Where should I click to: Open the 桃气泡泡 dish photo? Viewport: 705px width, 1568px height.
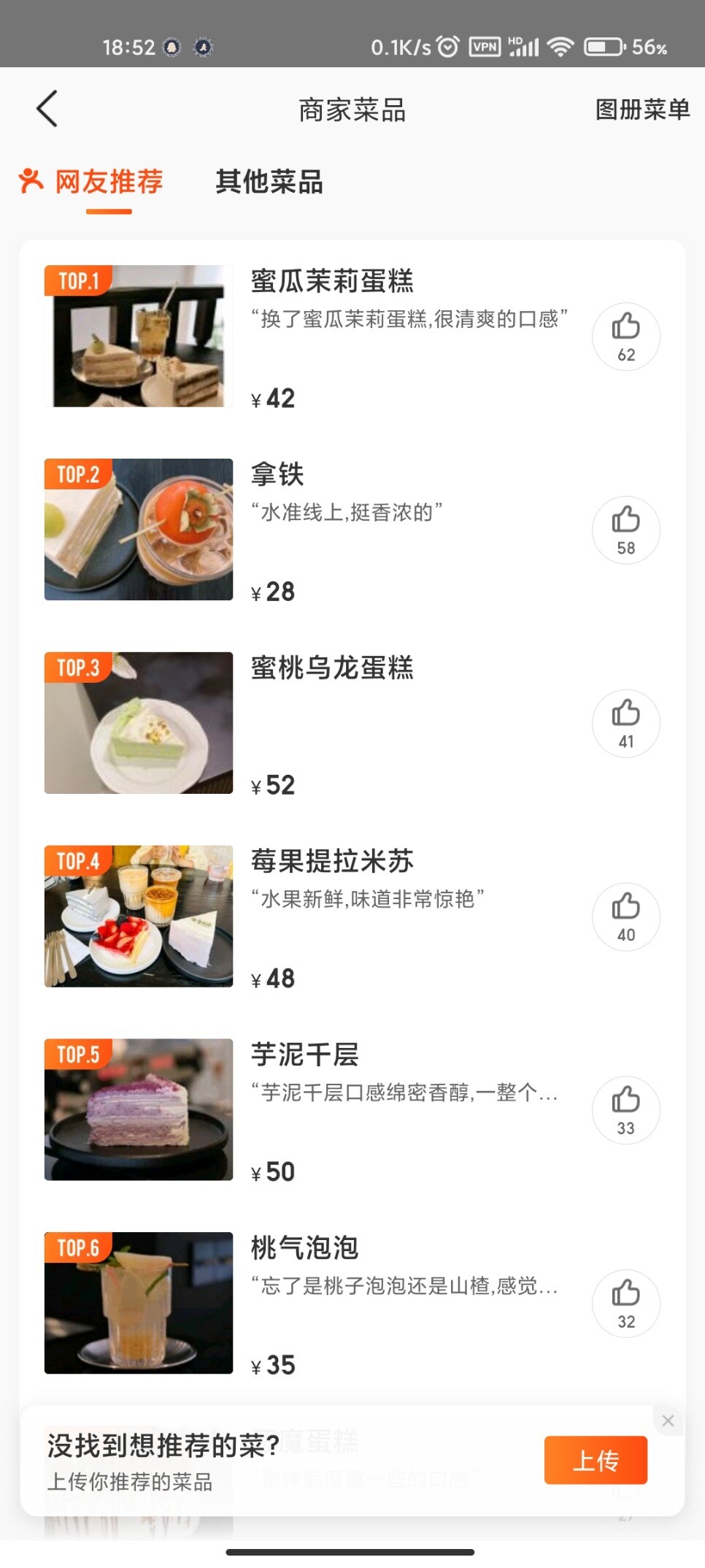click(139, 1303)
